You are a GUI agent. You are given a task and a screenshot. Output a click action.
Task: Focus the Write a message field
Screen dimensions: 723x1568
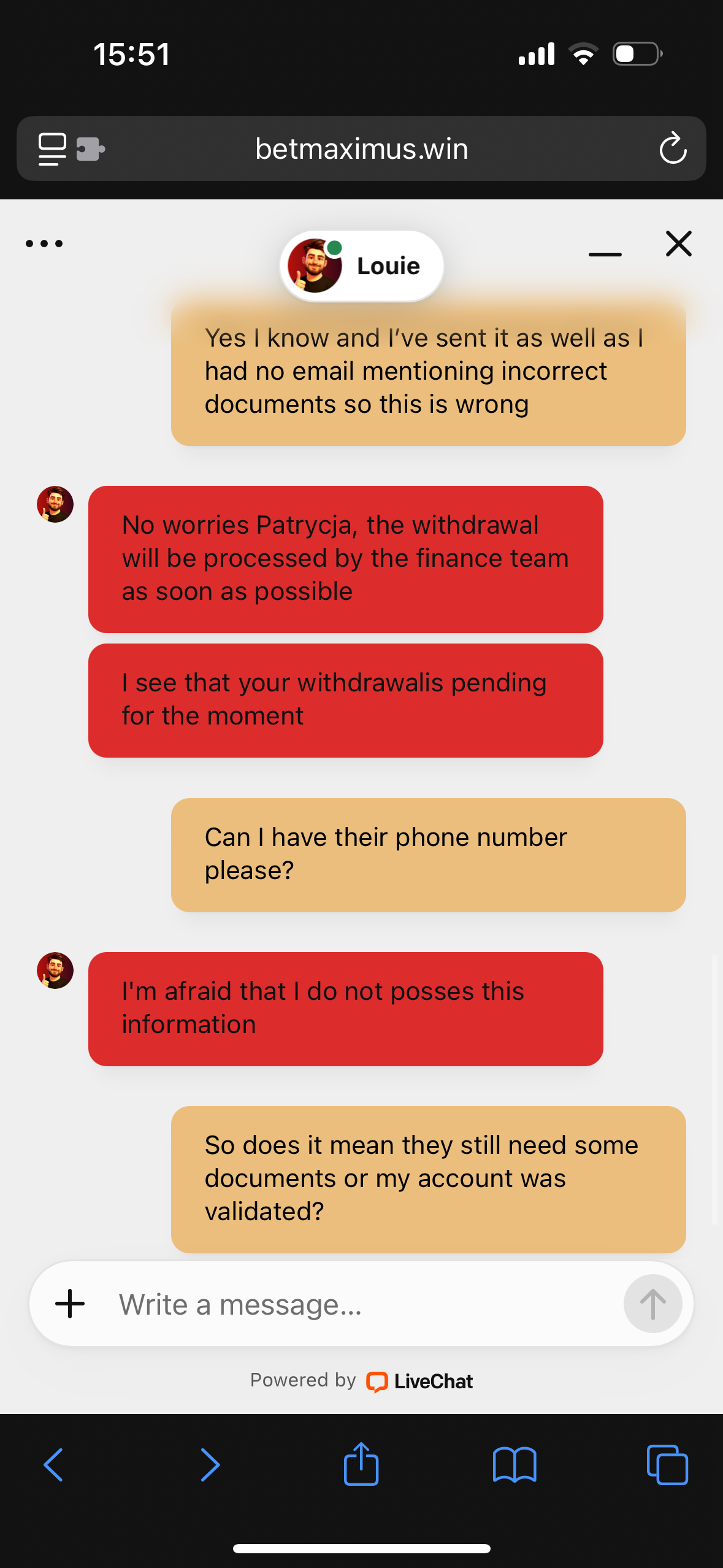coord(362,1304)
